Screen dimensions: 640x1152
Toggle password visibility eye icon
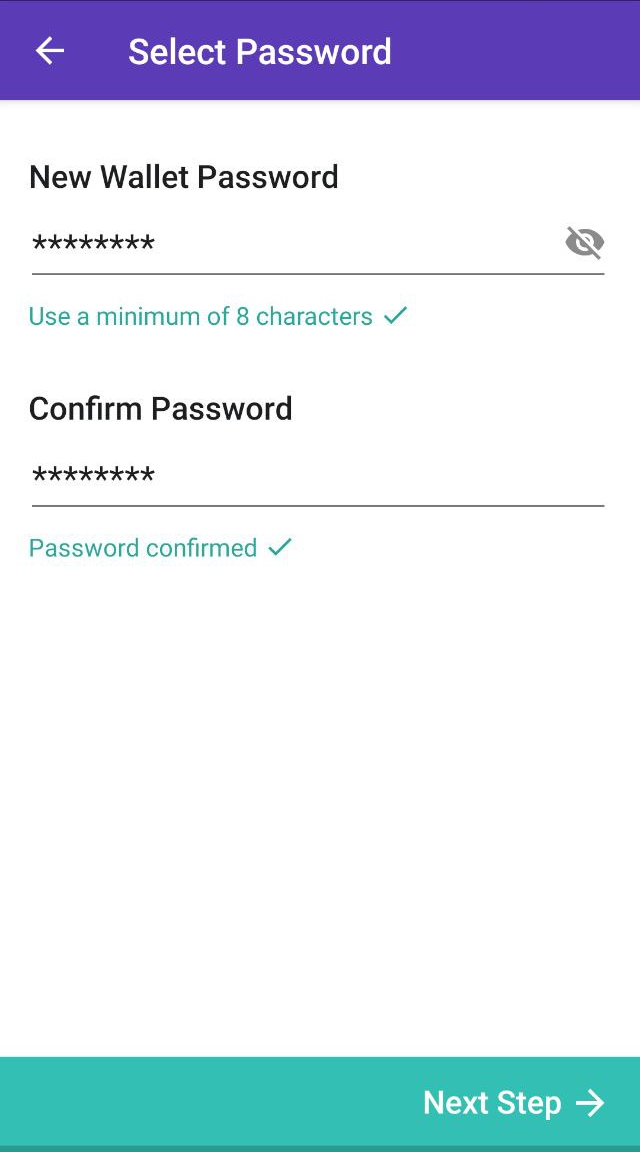pos(584,243)
